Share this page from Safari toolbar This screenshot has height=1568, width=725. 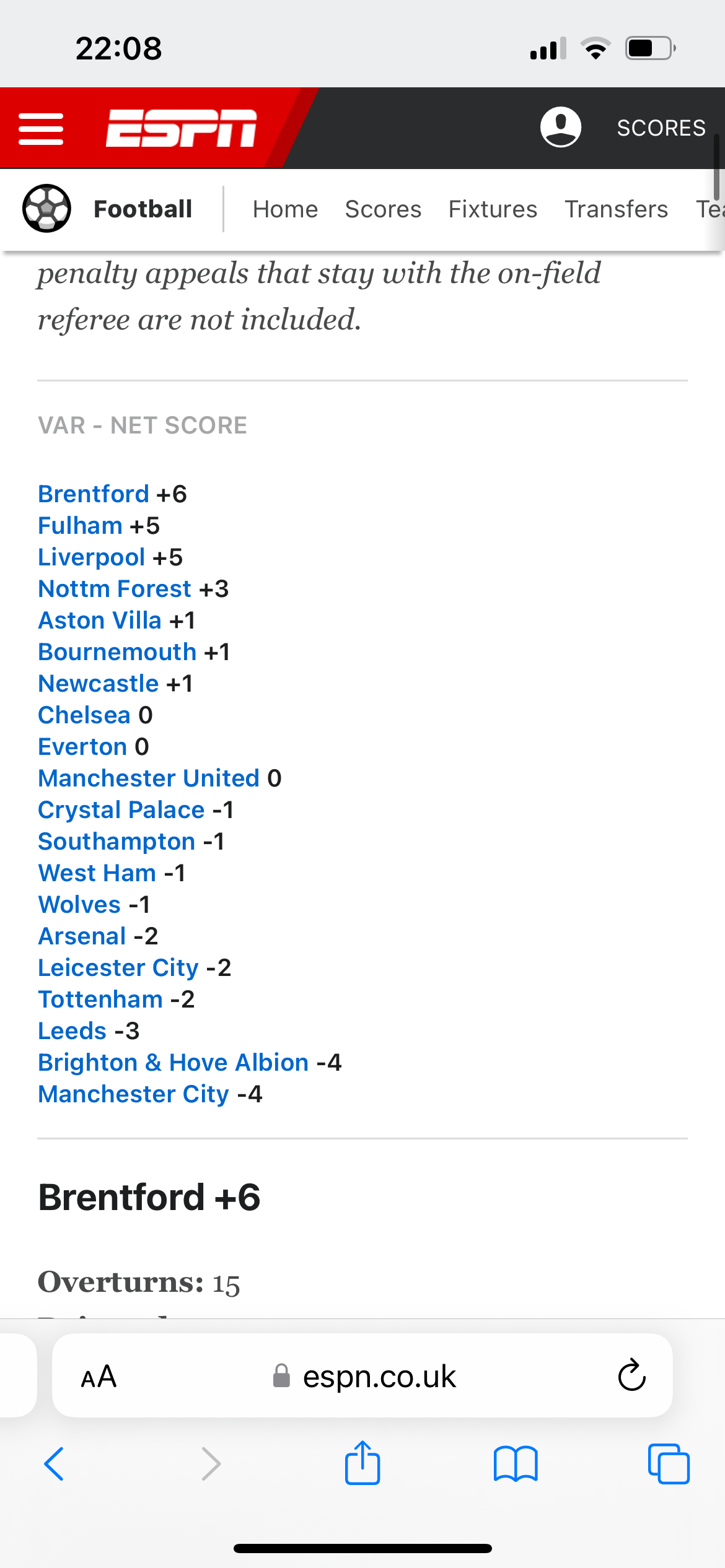click(362, 1463)
